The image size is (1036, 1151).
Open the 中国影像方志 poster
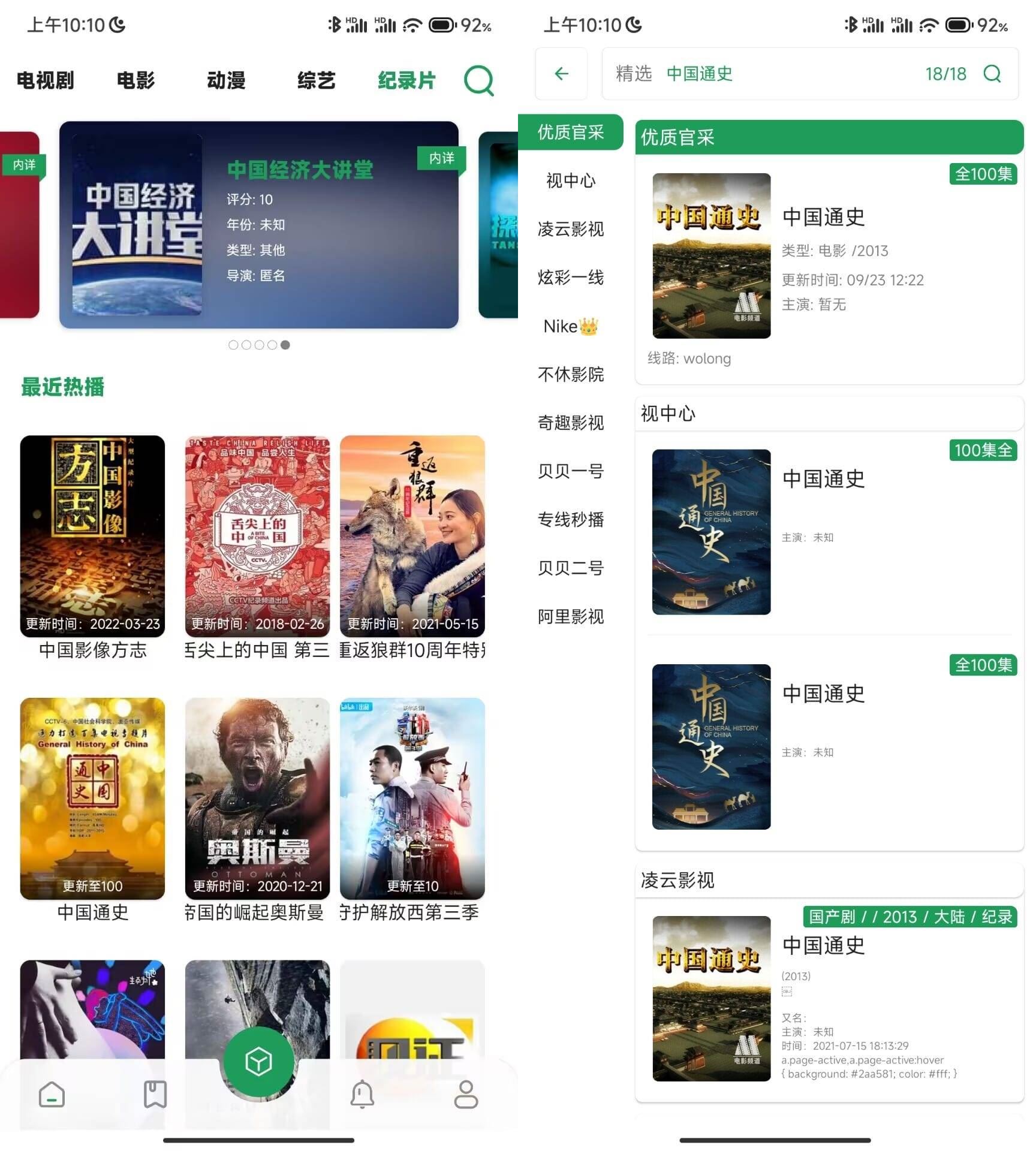[92, 535]
